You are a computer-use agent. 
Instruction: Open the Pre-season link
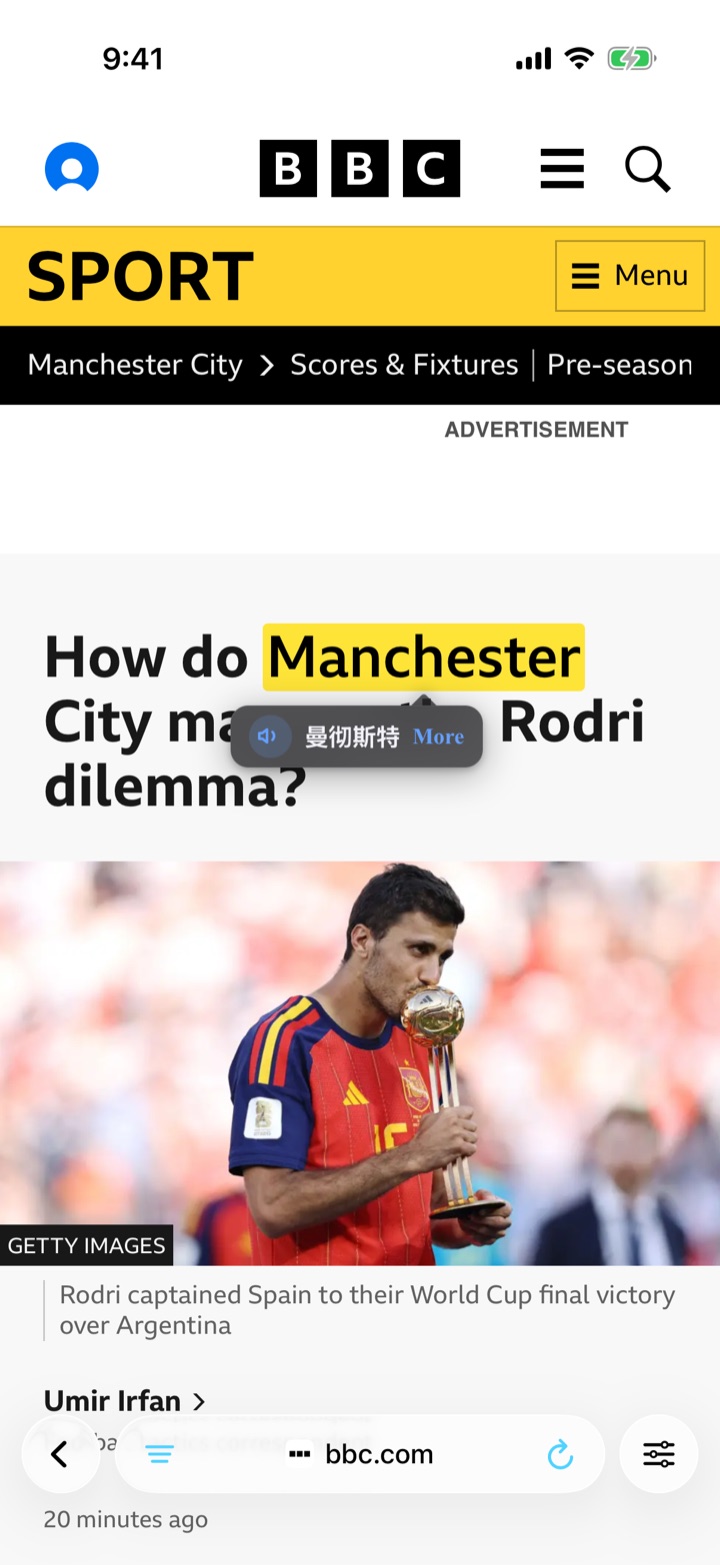pos(620,365)
